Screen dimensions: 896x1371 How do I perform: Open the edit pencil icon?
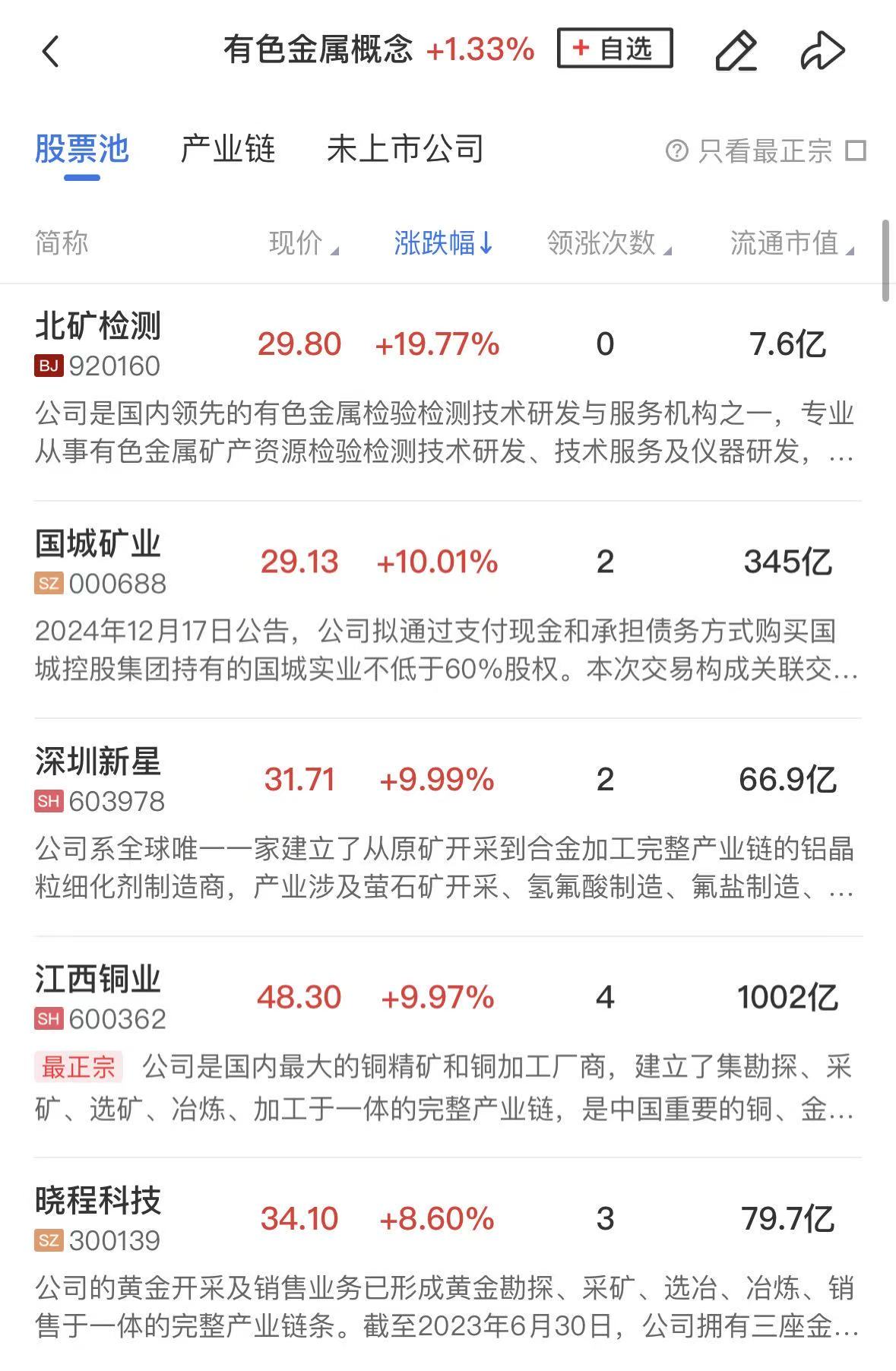click(x=736, y=51)
